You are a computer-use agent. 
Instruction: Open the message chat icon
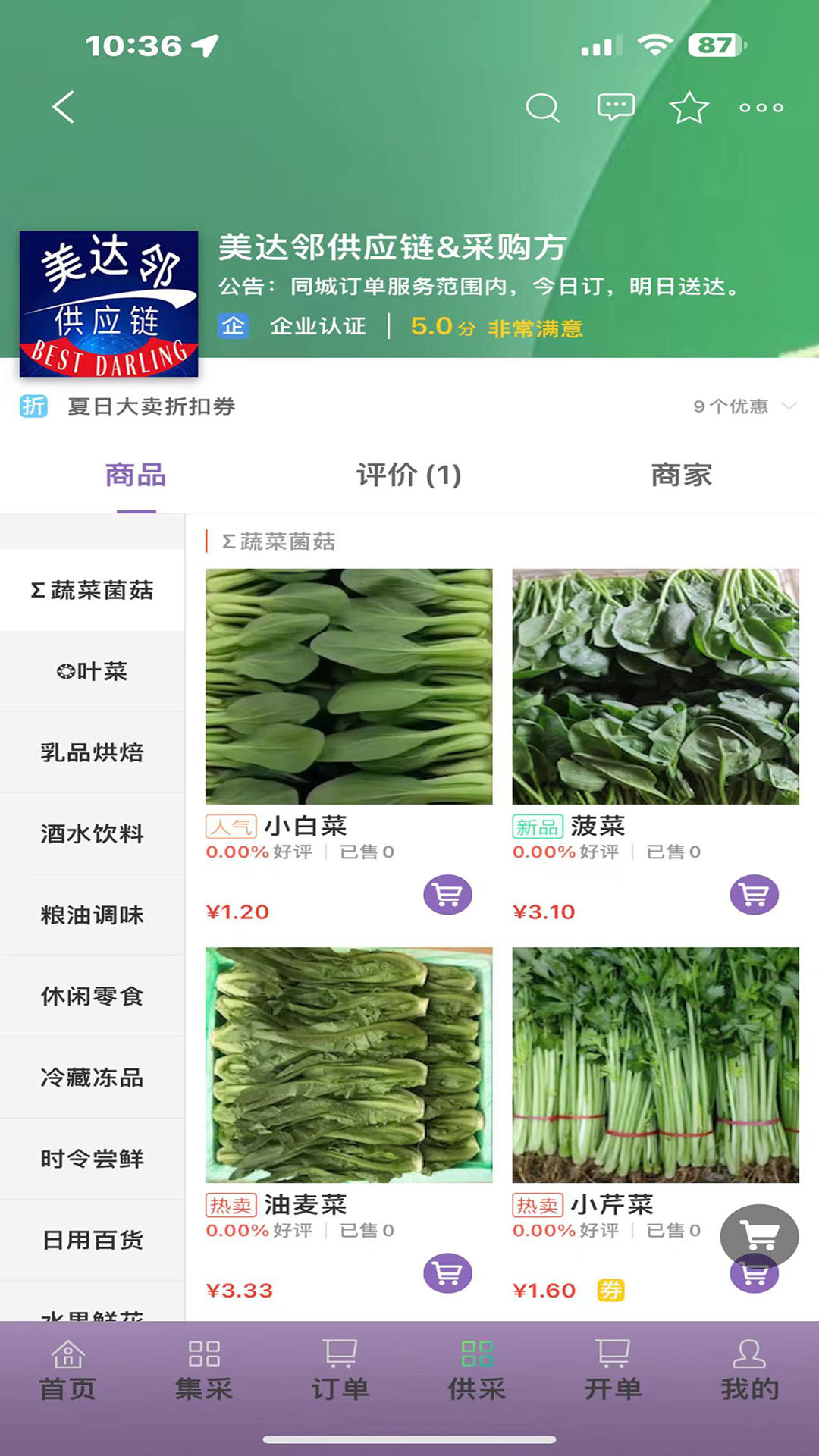[616, 107]
